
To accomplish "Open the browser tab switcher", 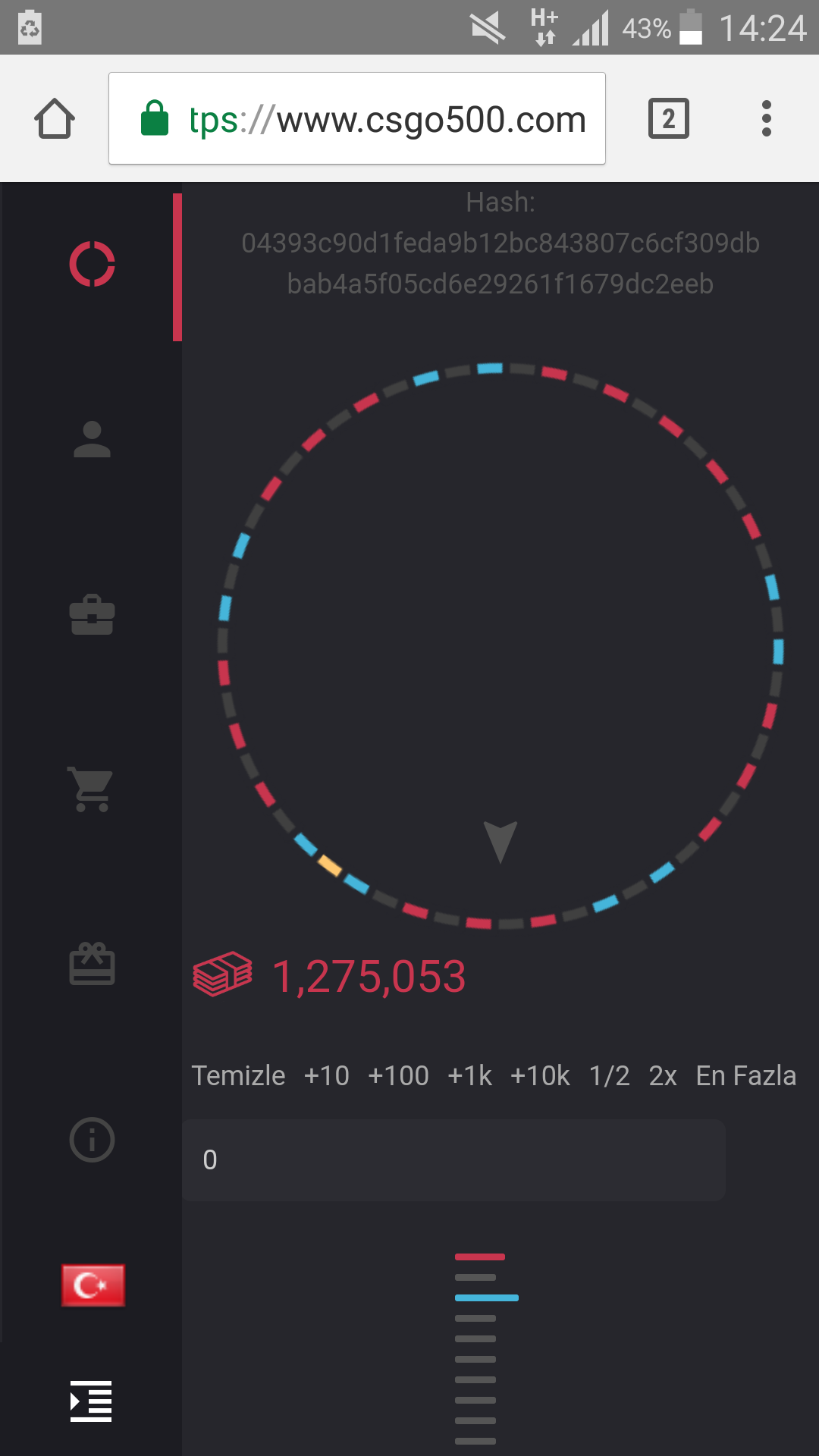I will 668,119.
